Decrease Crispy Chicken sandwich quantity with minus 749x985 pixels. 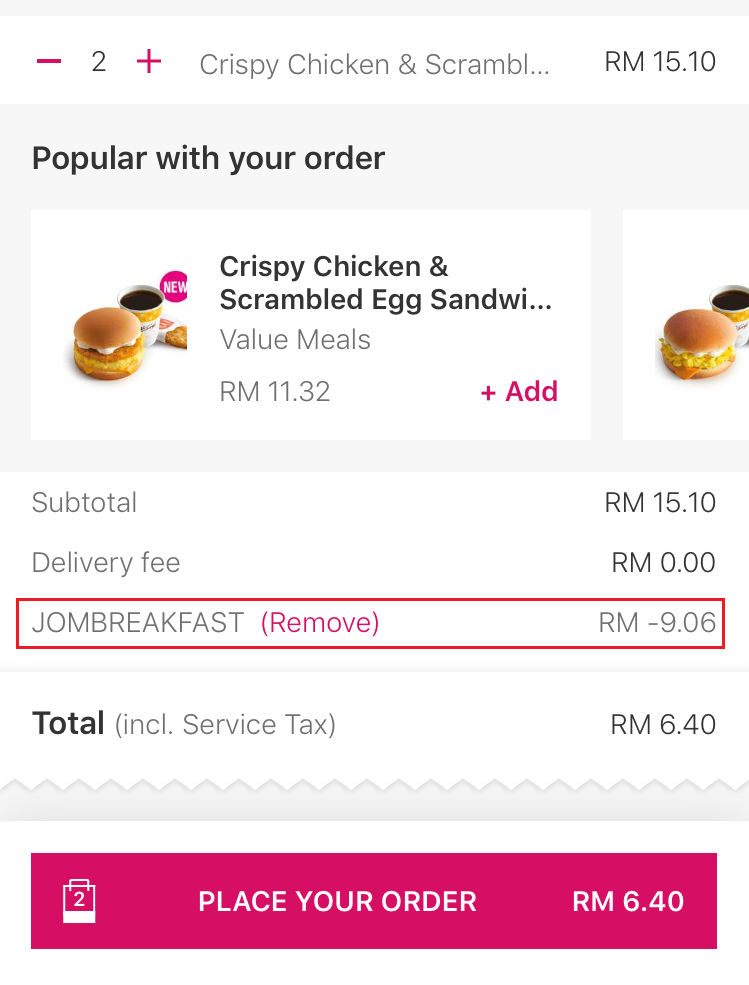point(49,62)
